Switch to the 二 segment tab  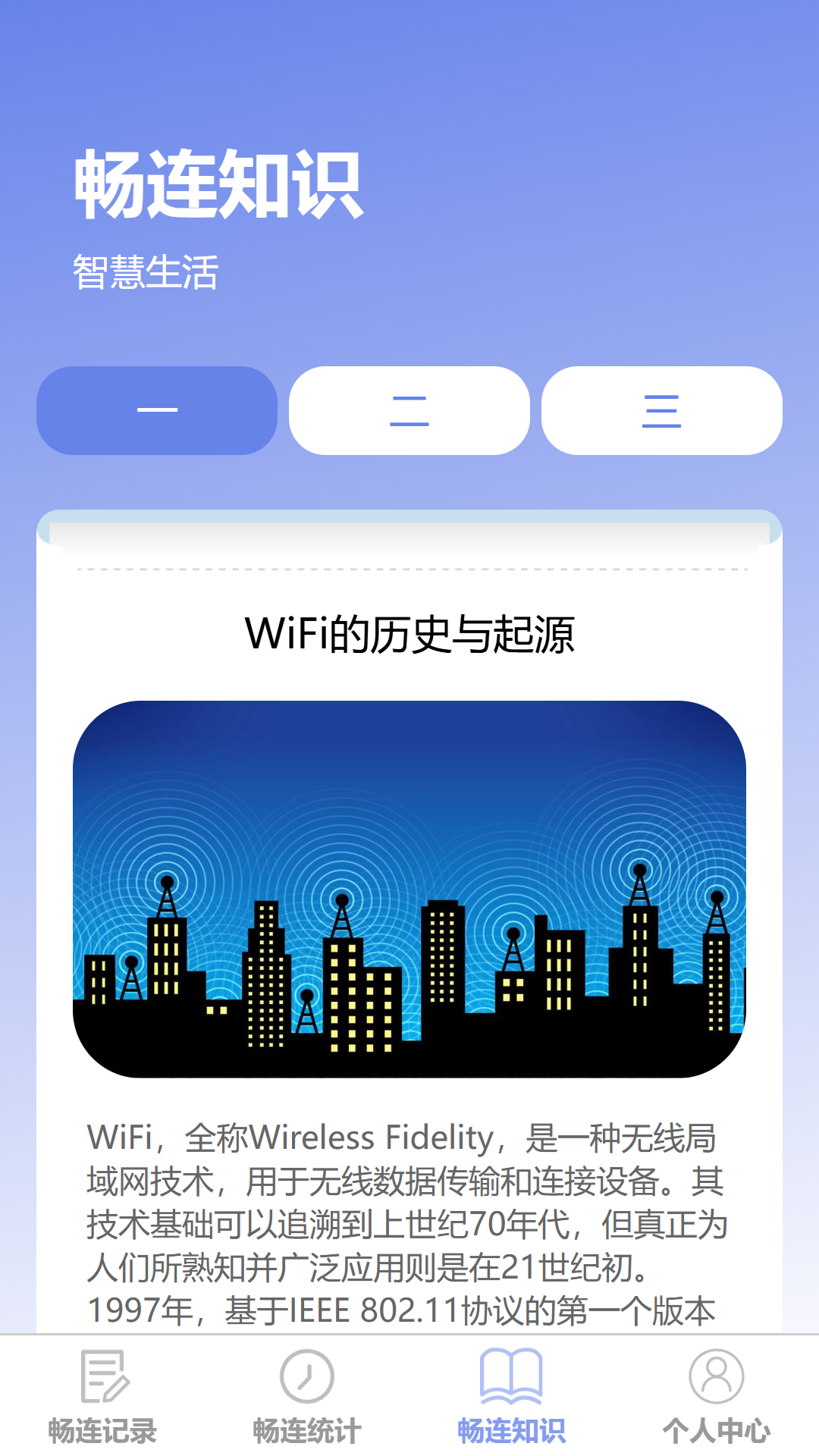coord(409,410)
